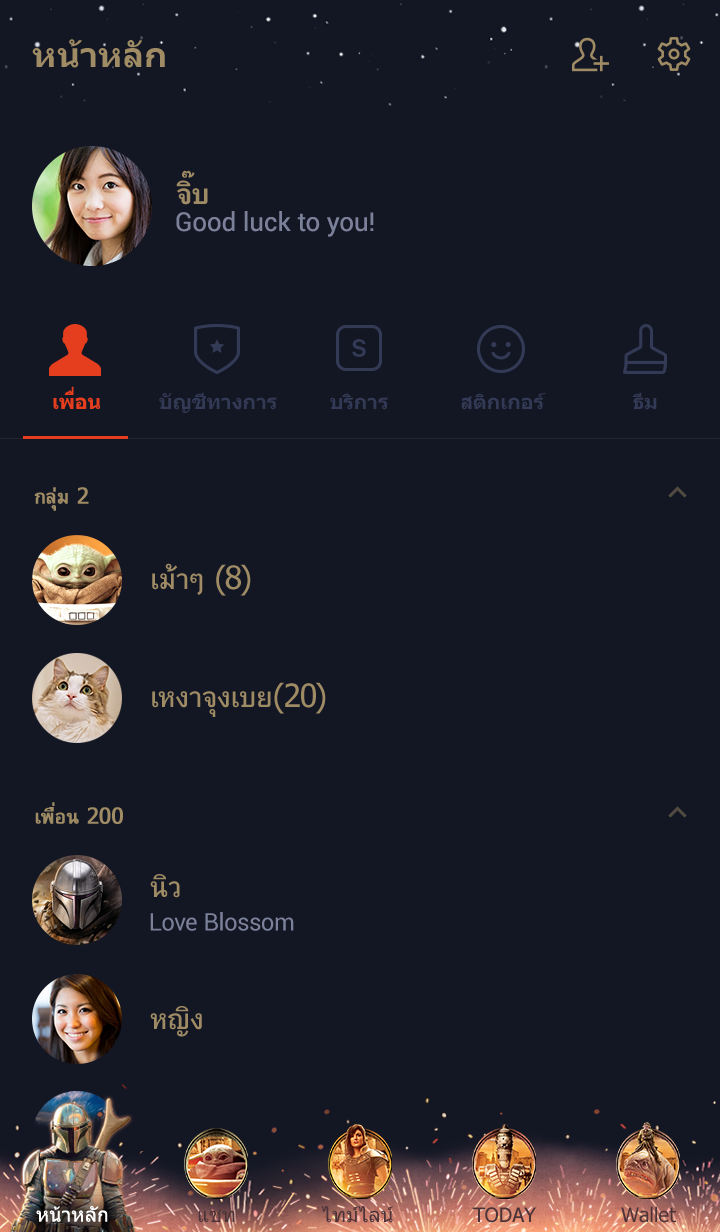This screenshot has height=1232, width=720.
Task: Open friend หญิง's profile
Action: coord(176,1019)
